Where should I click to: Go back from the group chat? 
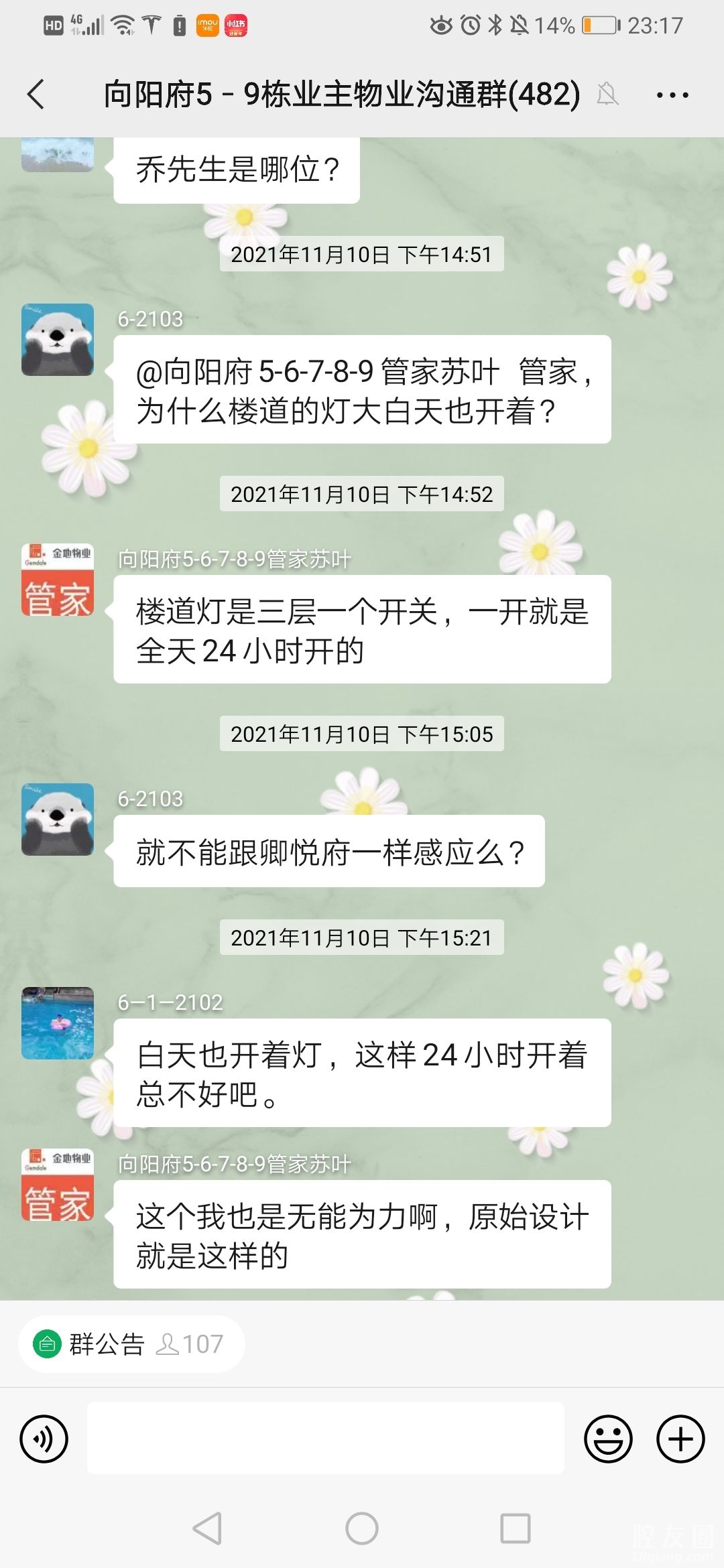click(36, 94)
